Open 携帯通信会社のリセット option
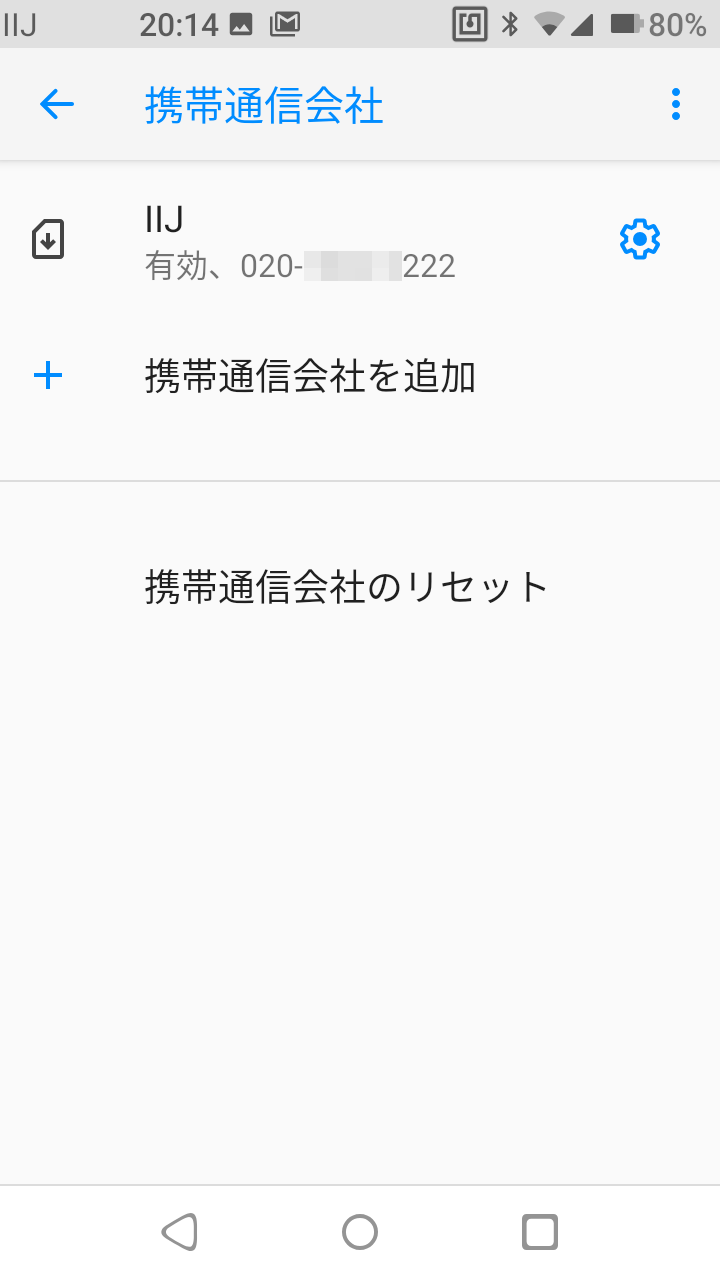 [x=346, y=587]
